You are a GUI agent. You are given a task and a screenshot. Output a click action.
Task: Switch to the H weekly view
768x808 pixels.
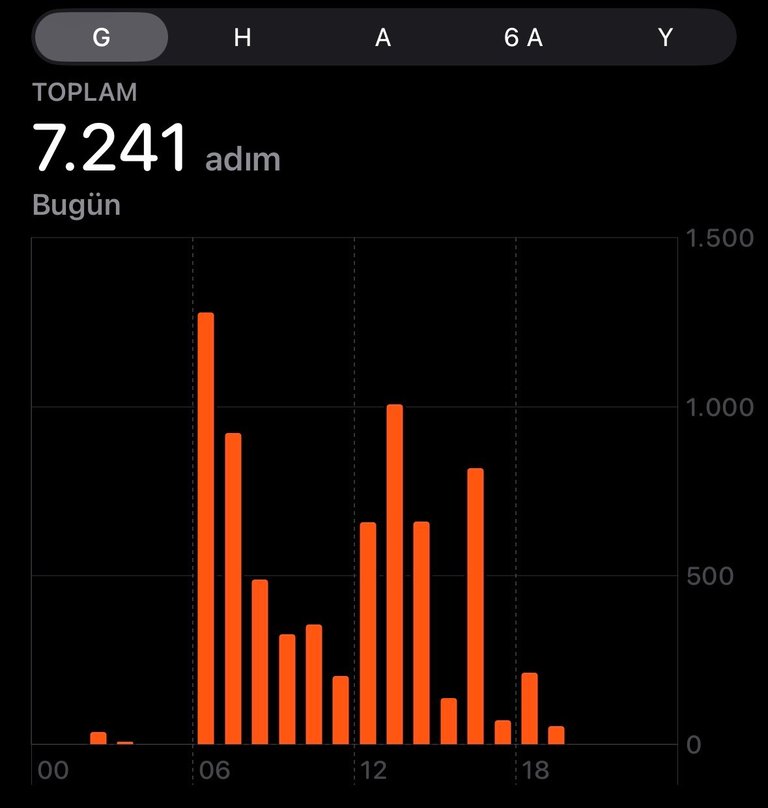242,38
